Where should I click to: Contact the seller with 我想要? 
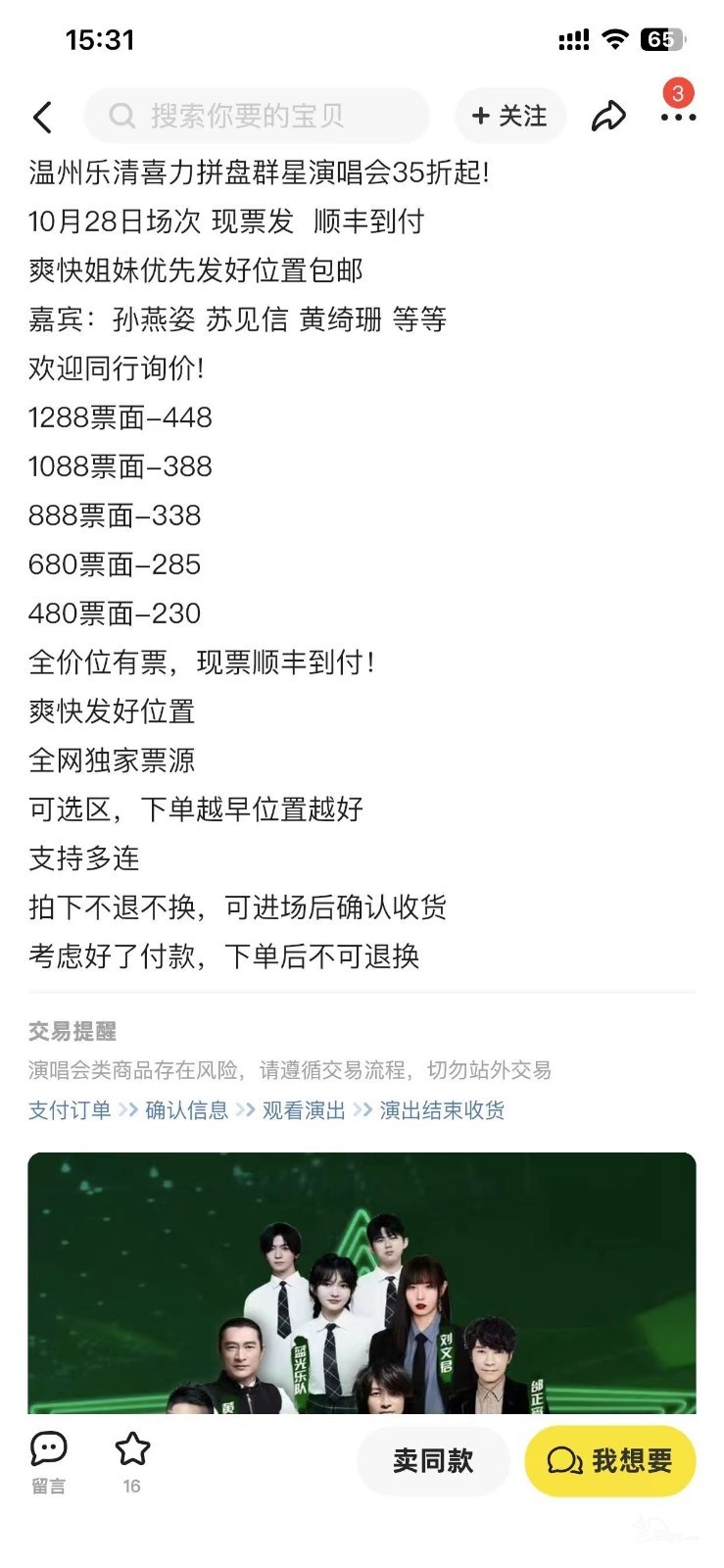610,1461
